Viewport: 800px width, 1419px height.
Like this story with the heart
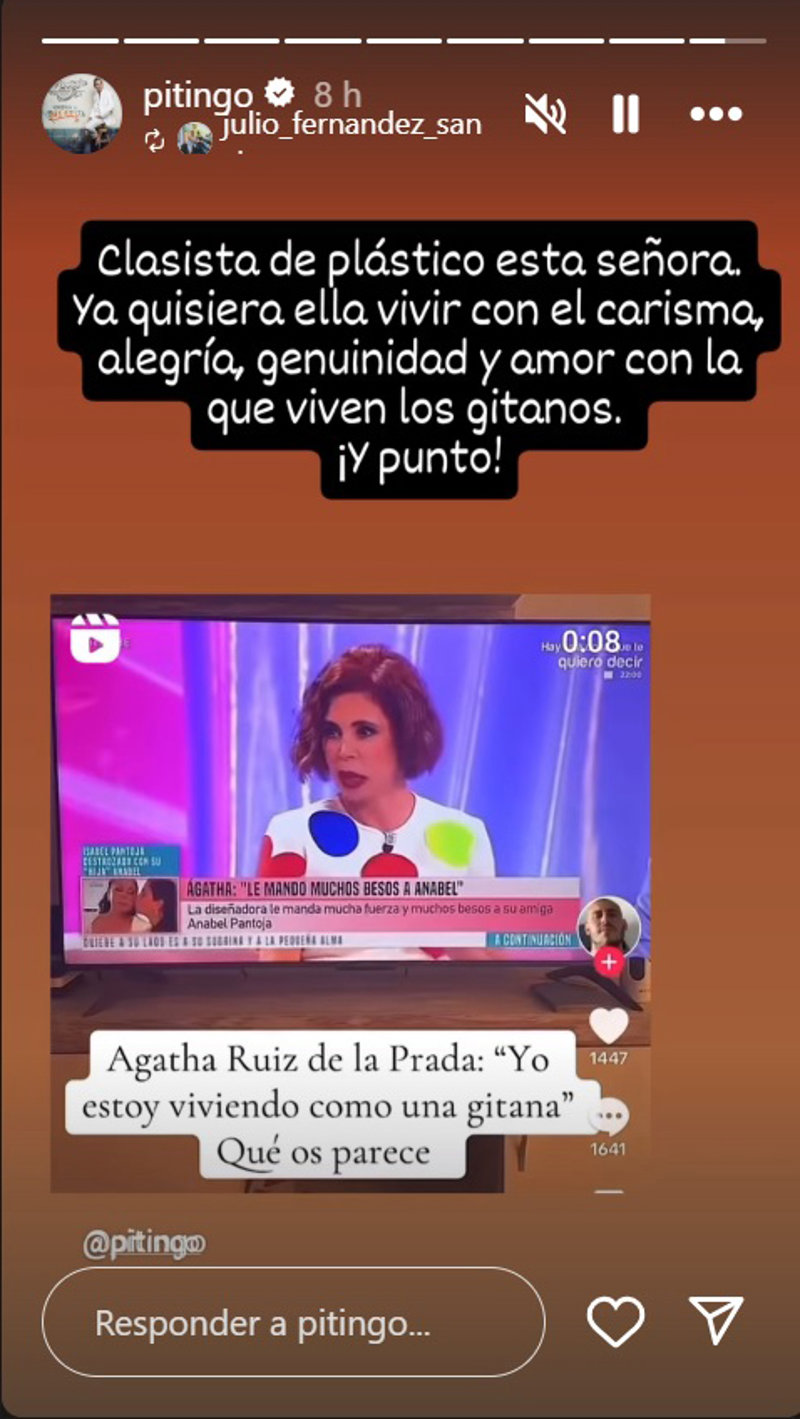(x=614, y=1322)
